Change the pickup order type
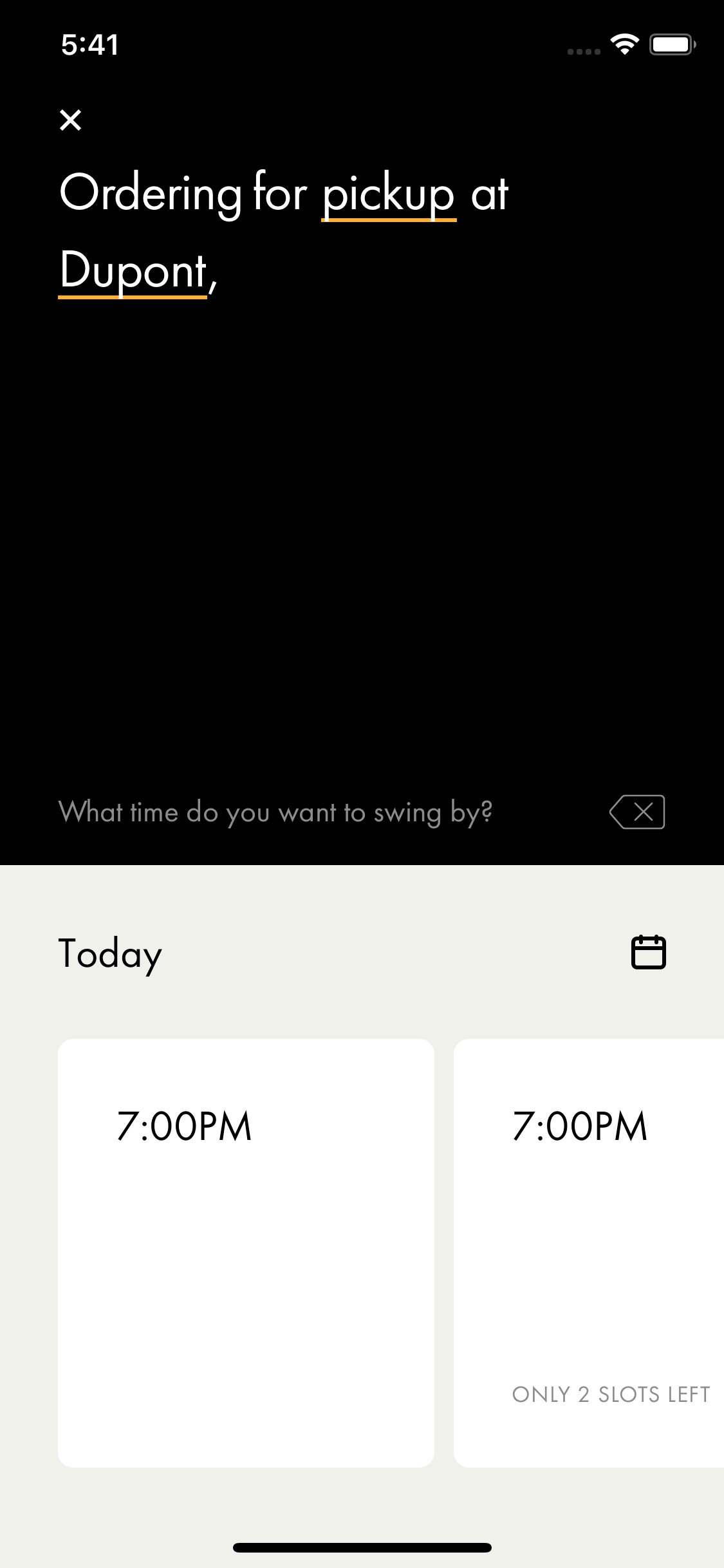Image resolution: width=724 pixels, height=1568 pixels. coord(389,194)
